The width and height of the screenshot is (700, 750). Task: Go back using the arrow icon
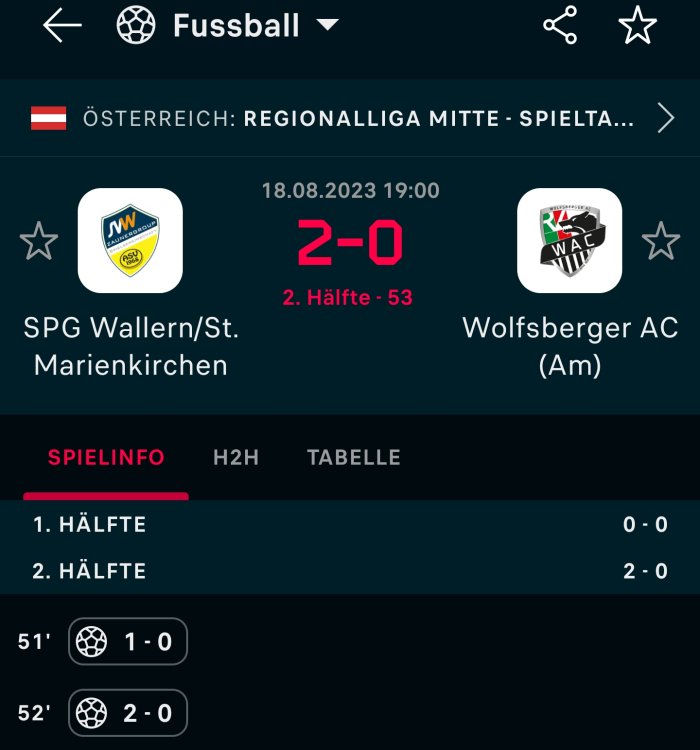[62, 26]
